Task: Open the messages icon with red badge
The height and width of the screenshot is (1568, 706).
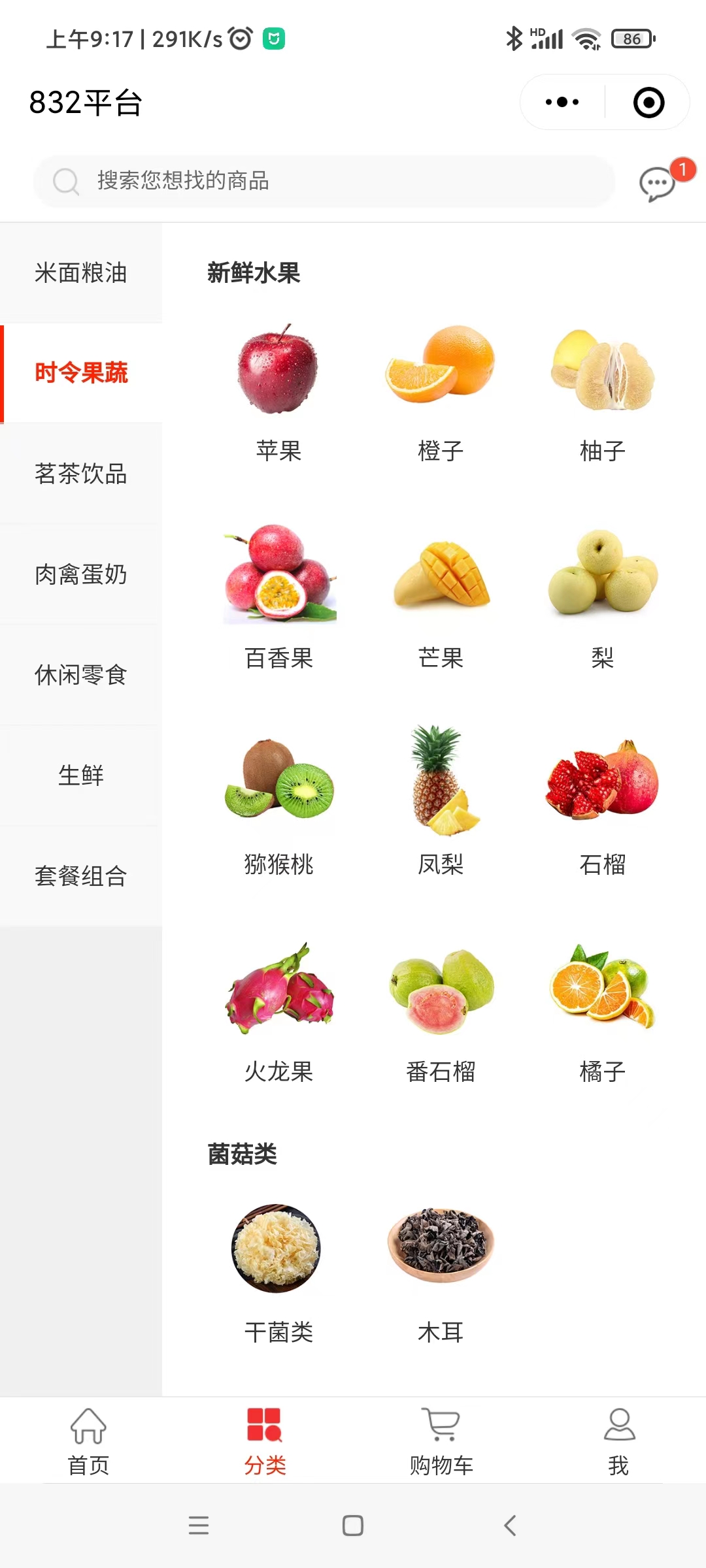Action: [x=658, y=184]
